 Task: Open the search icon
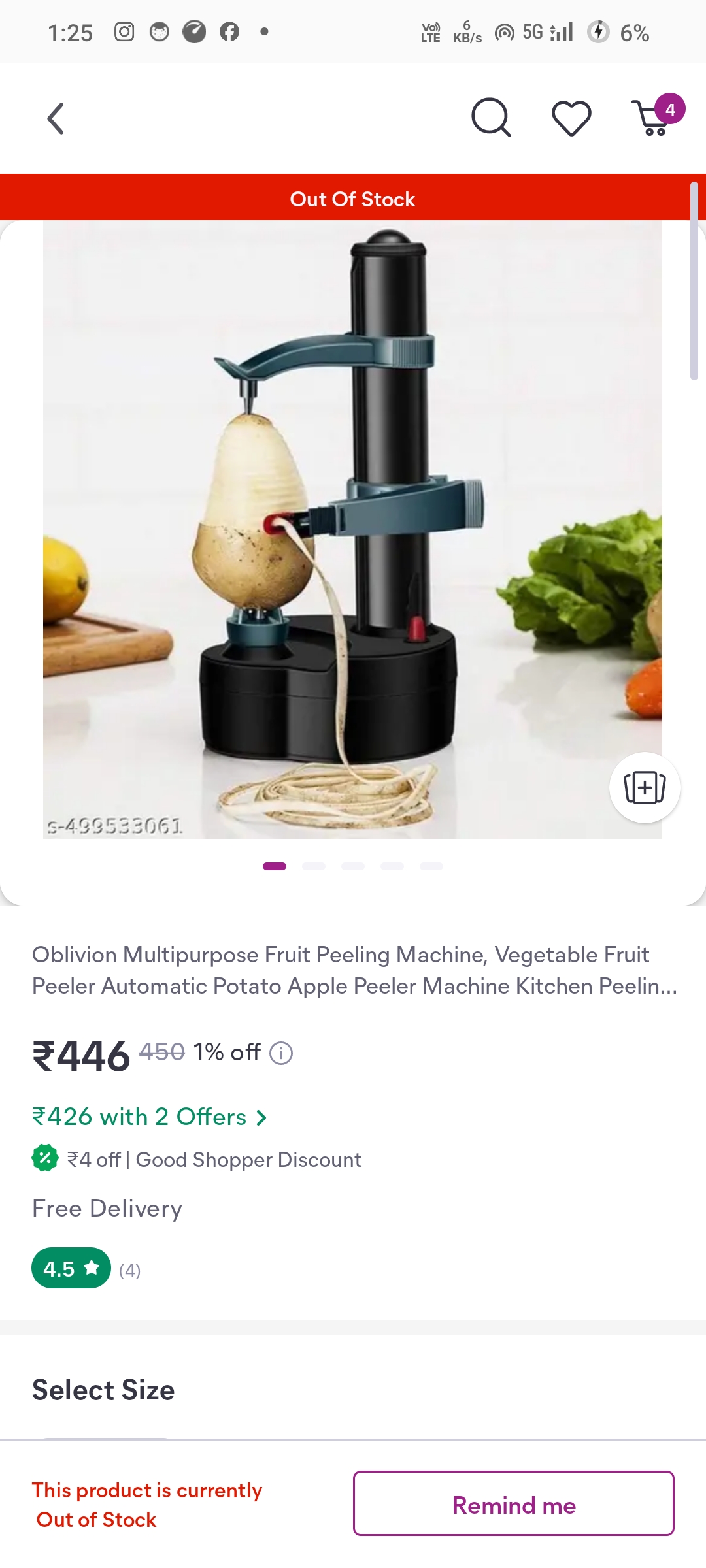[490, 118]
